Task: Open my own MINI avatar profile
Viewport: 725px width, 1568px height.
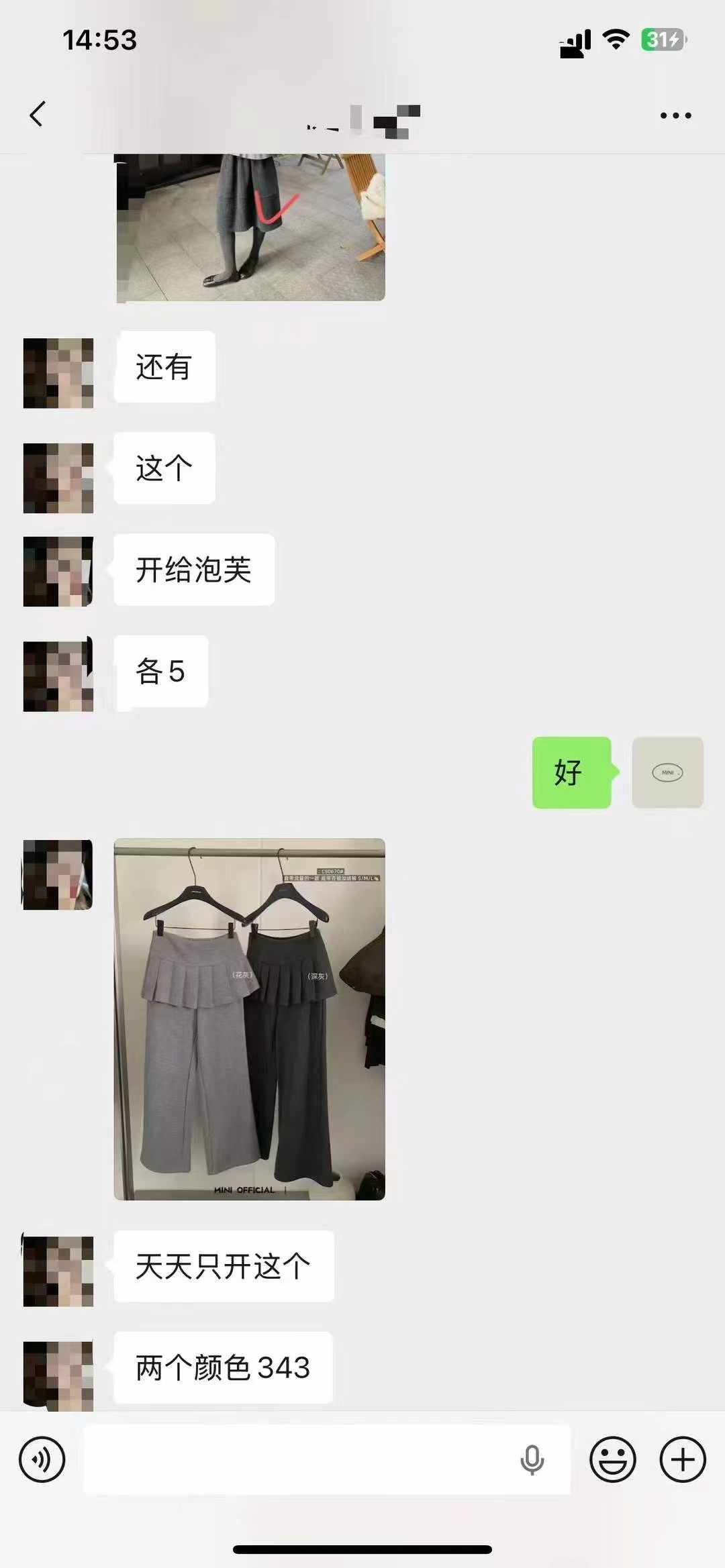Action: click(x=667, y=772)
